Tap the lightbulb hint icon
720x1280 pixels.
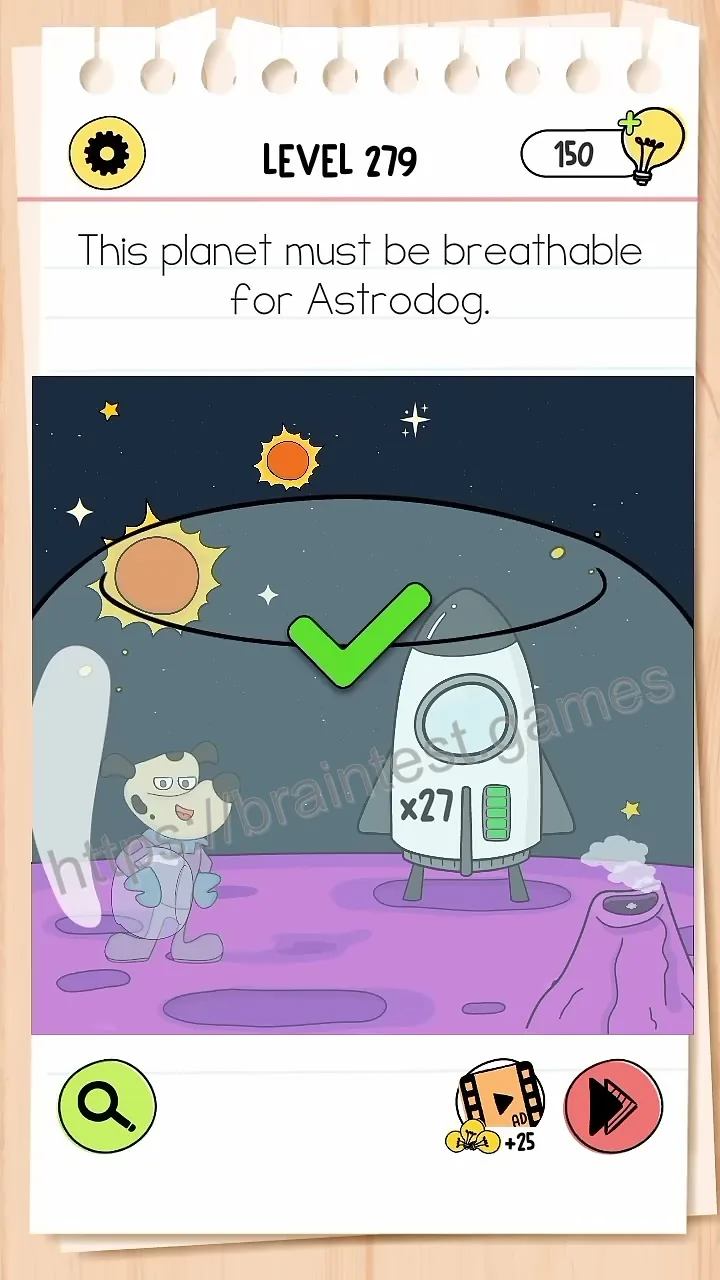pos(652,146)
